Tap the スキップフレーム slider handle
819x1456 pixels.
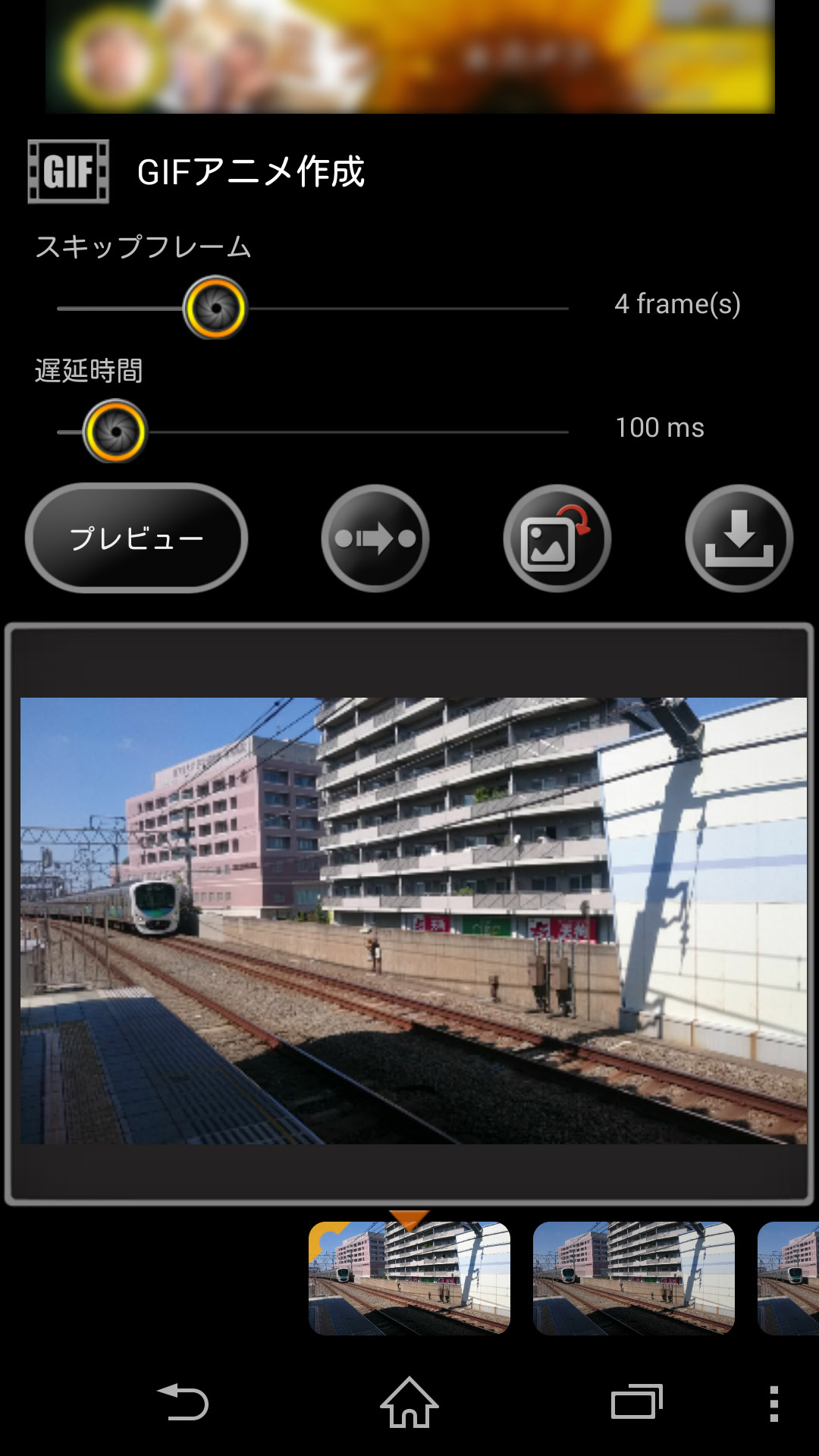(x=216, y=308)
